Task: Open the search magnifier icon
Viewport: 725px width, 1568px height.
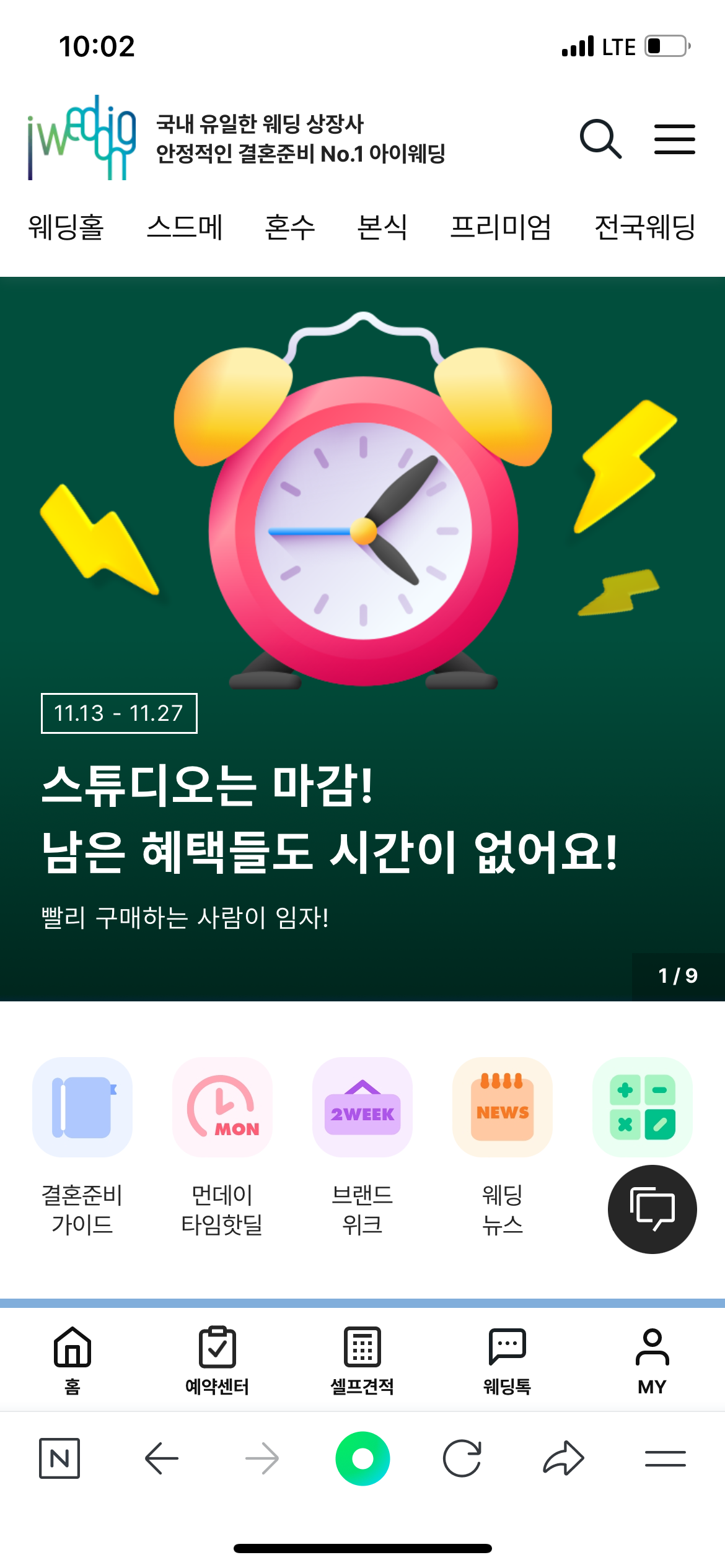Action: click(600, 139)
